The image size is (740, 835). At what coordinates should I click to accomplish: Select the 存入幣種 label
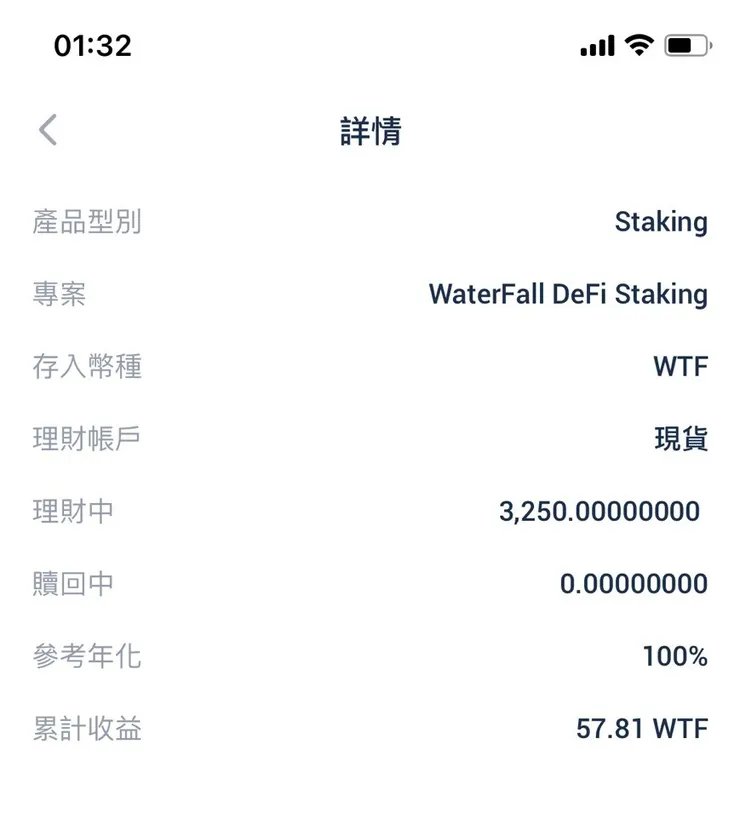(88, 367)
